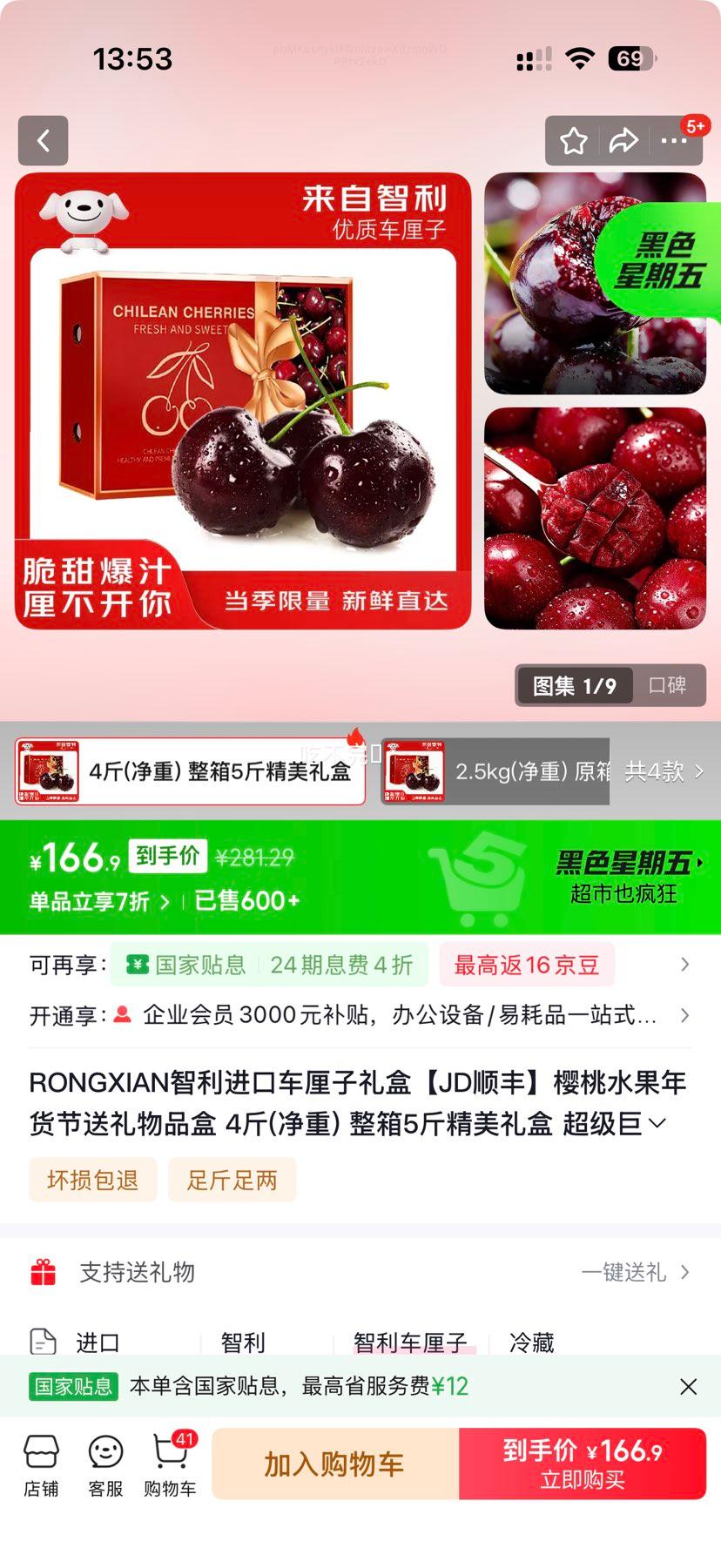This screenshot has height=1568, width=721.
Task: Contact 客服 customer service
Action: coord(104,1463)
